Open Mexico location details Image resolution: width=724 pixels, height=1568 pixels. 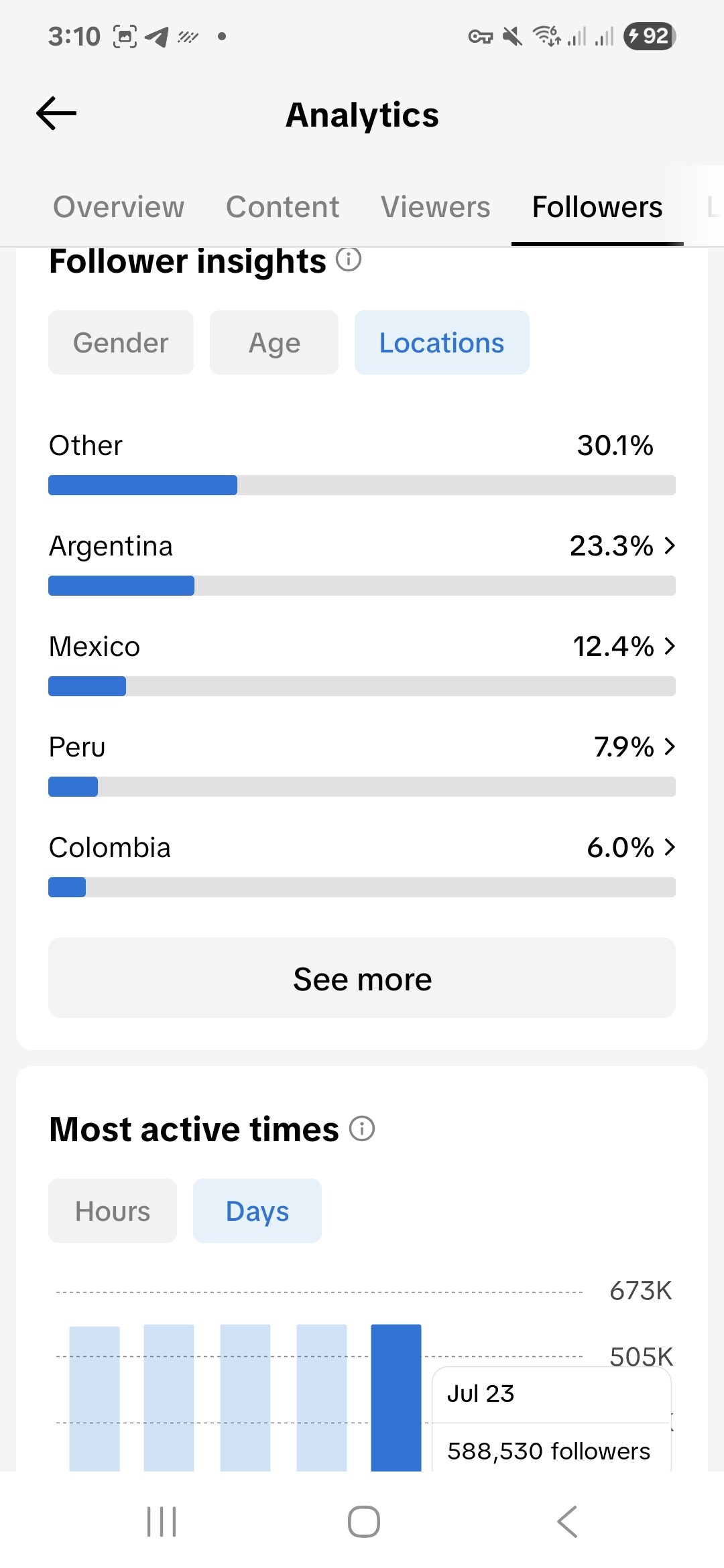click(362, 662)
